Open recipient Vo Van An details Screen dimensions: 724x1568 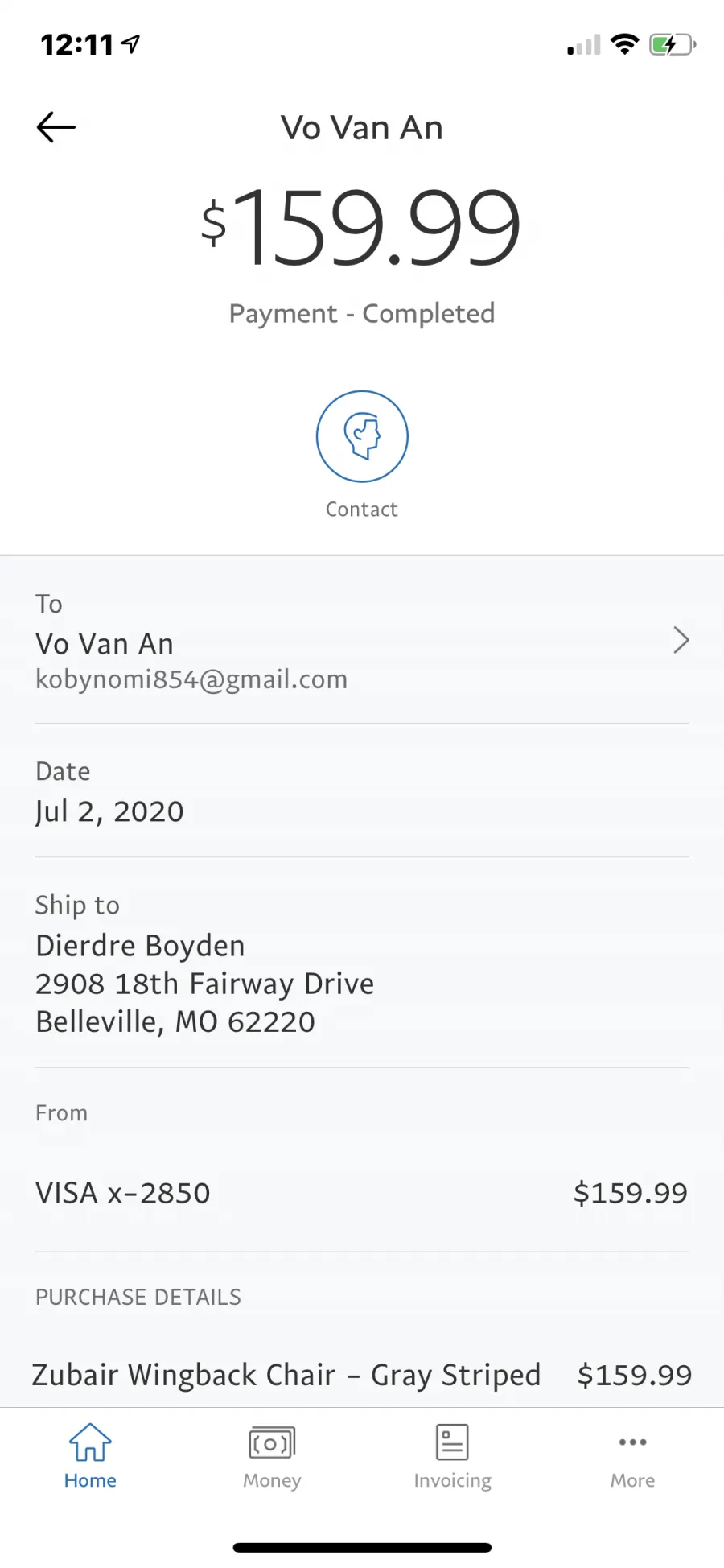point(362,642)
